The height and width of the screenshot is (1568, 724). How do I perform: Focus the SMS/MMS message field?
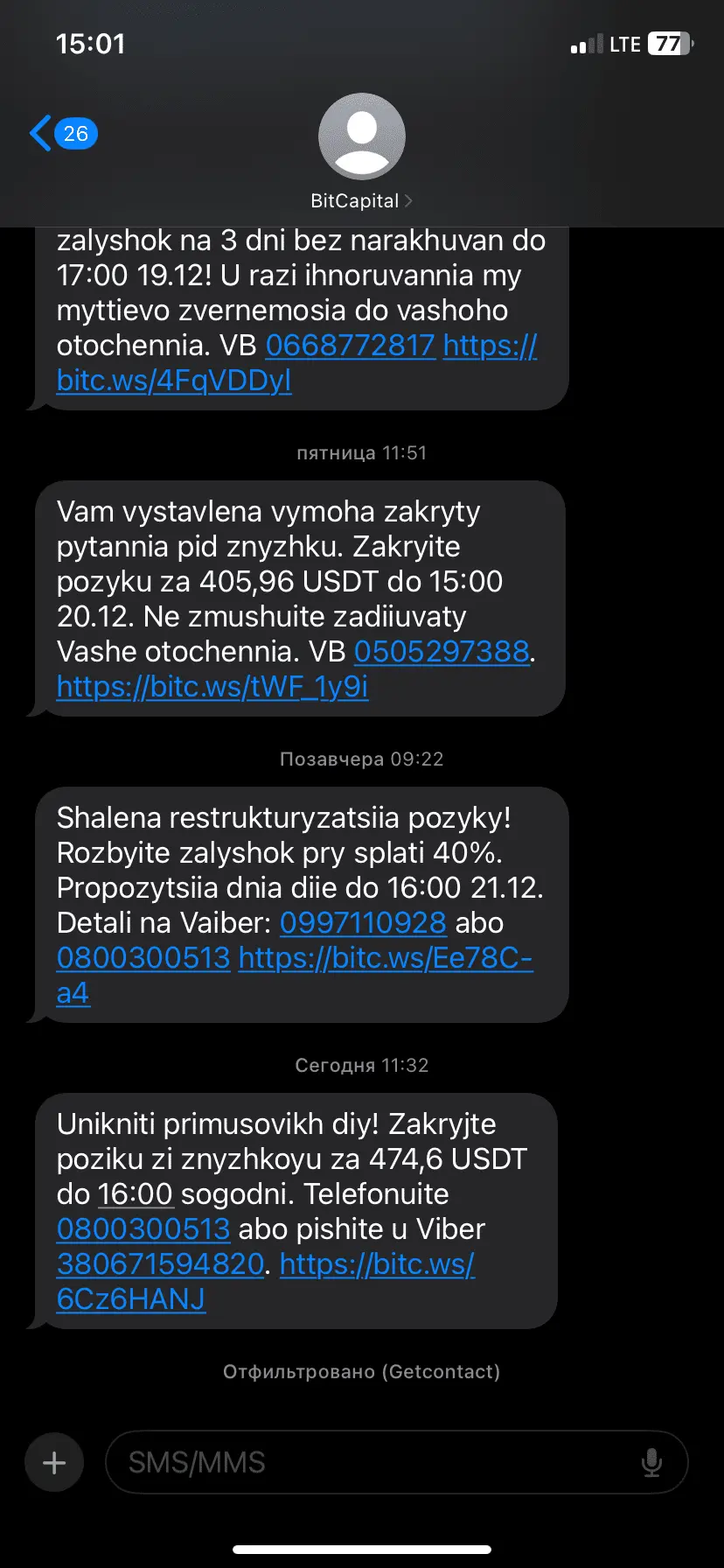coord(376,1462)
